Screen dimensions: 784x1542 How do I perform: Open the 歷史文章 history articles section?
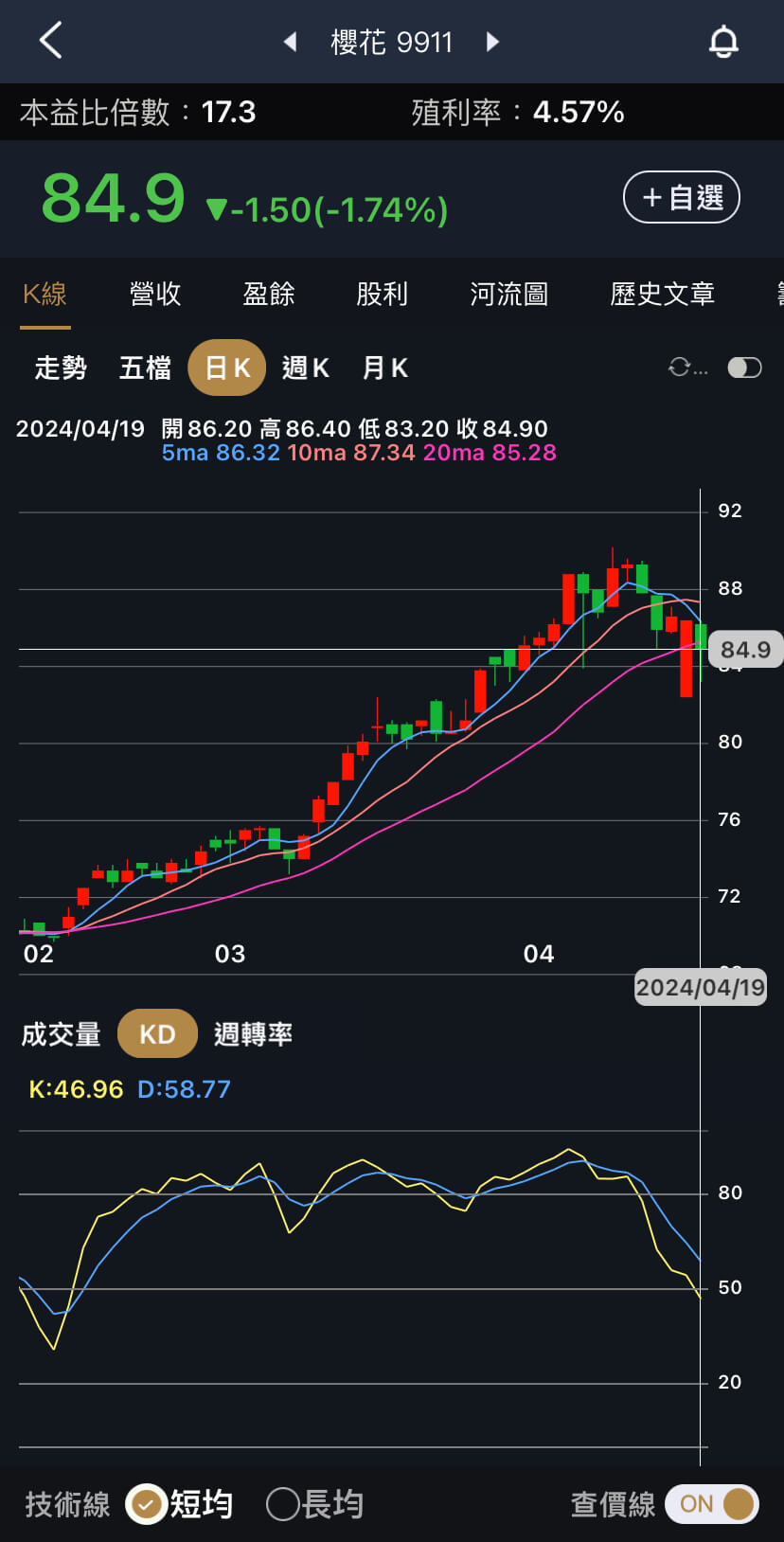coord(662,295)
